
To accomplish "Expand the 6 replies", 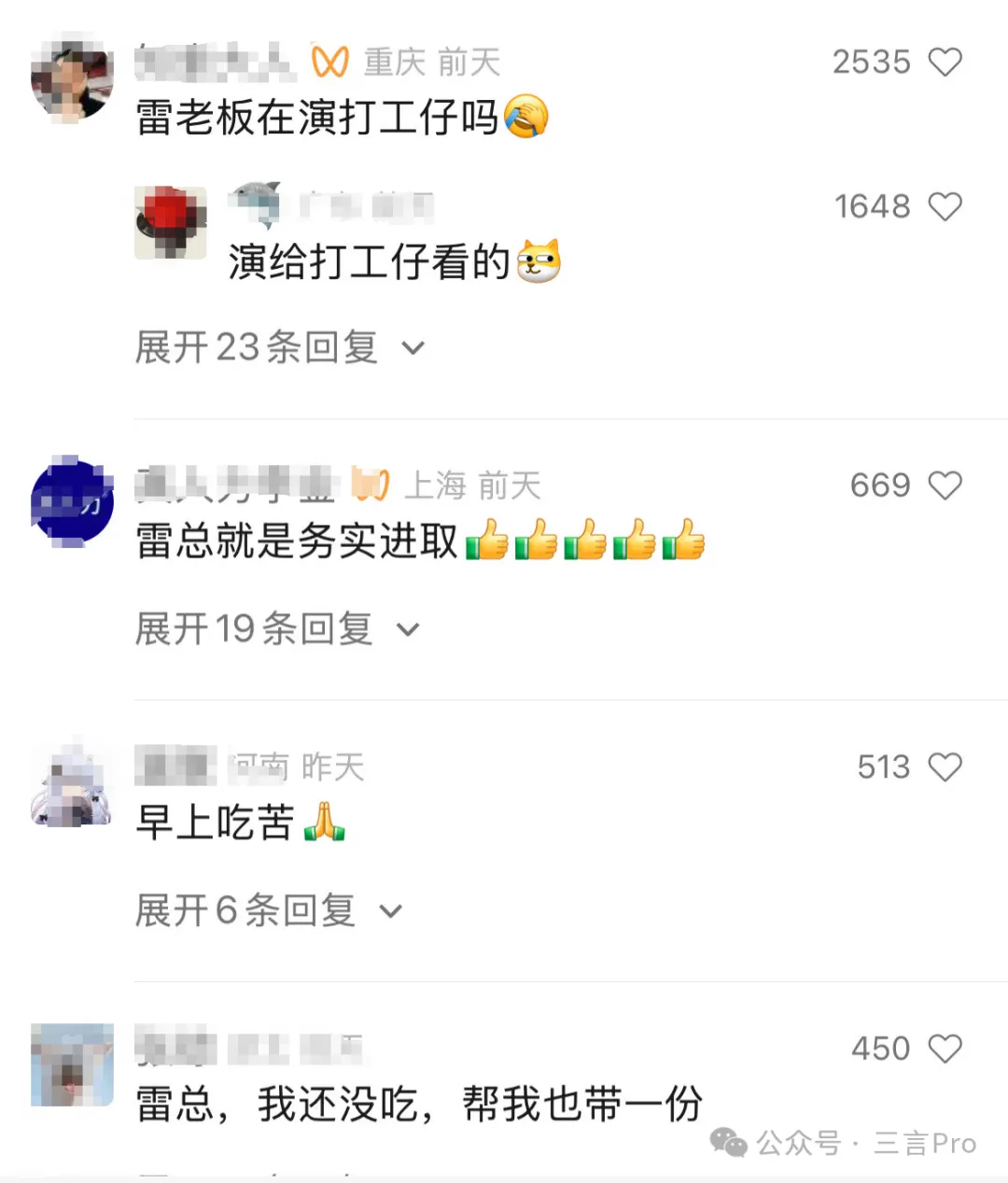I will pos(268,910).
